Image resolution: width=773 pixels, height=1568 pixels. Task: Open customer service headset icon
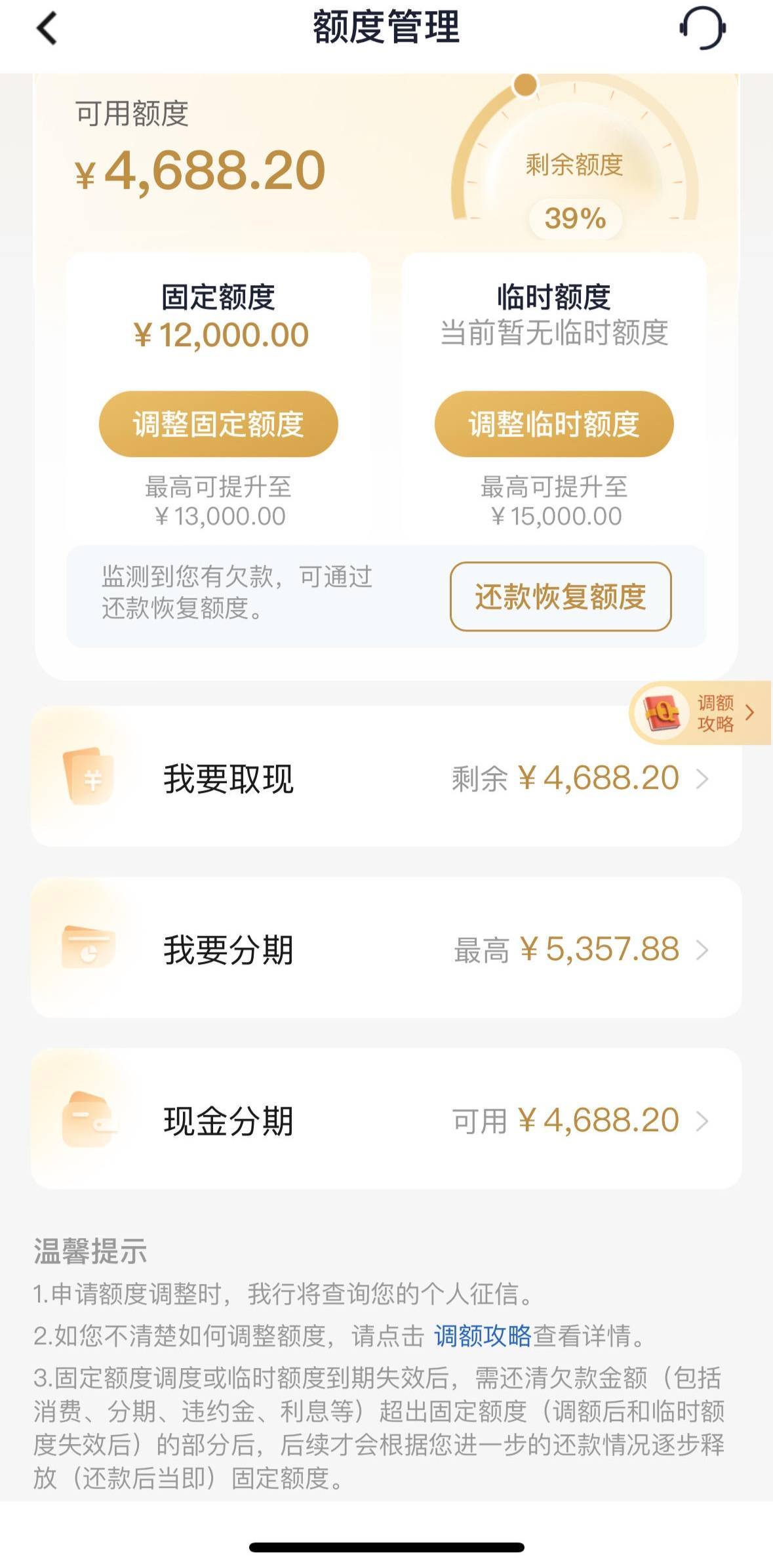click(x=702, y=29)
